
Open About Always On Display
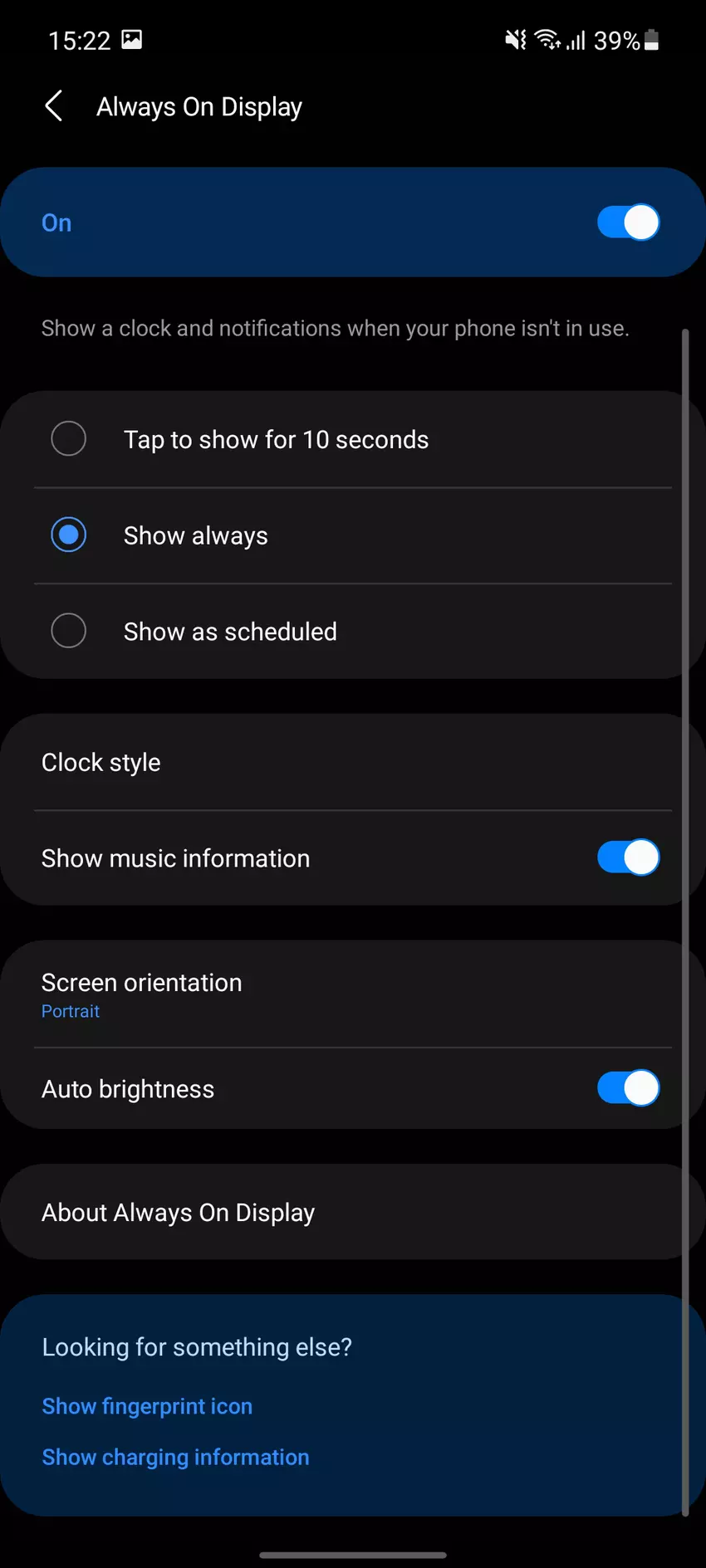(178, 1213)
